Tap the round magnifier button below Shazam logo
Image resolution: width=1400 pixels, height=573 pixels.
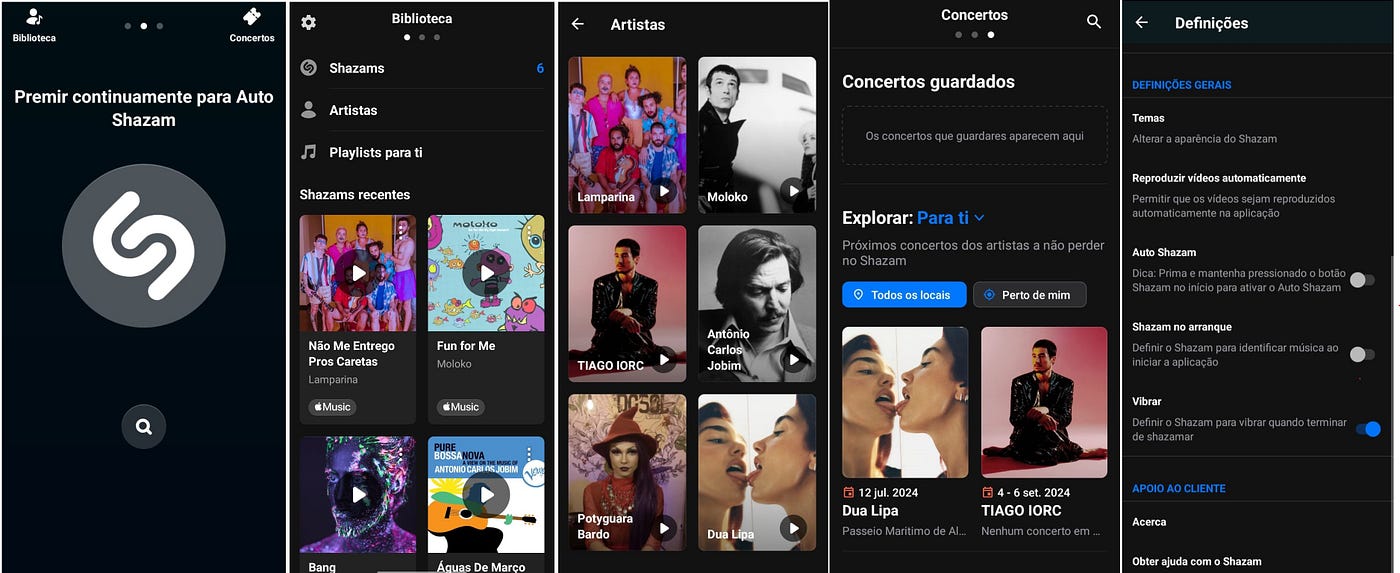pyautogui.click(x=143, y=426)
